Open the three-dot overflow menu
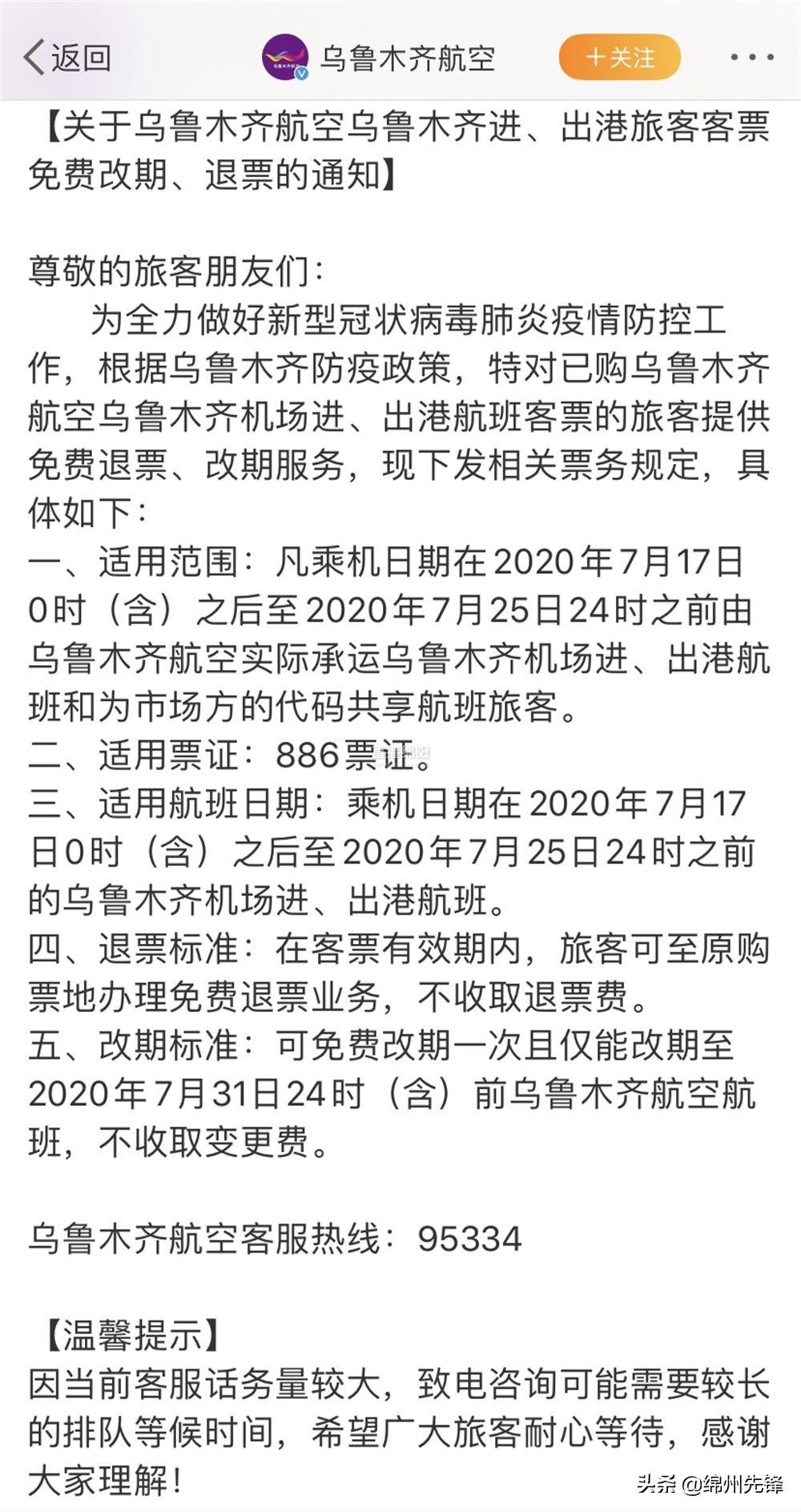 tap(752, 58)
